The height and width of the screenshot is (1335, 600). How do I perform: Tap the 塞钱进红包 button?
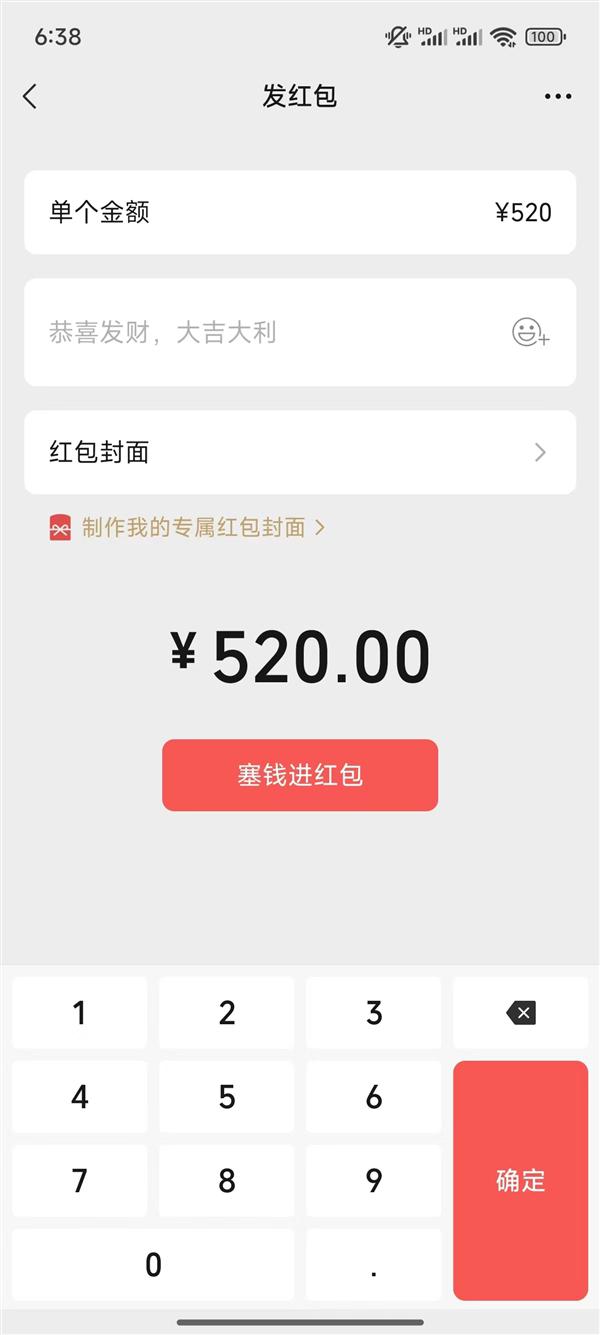click(x=300, y=775)
